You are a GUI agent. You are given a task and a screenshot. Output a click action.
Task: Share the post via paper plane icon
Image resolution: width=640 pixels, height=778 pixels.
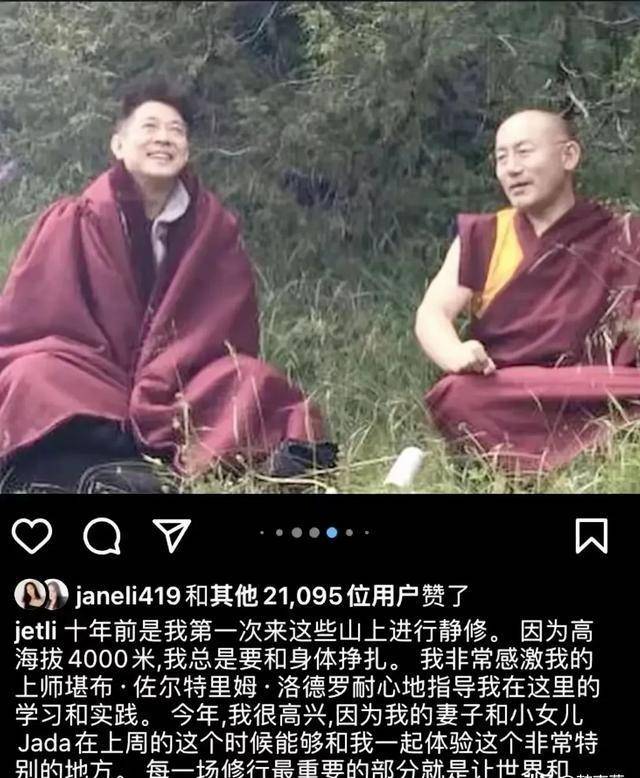coord(172,535)
